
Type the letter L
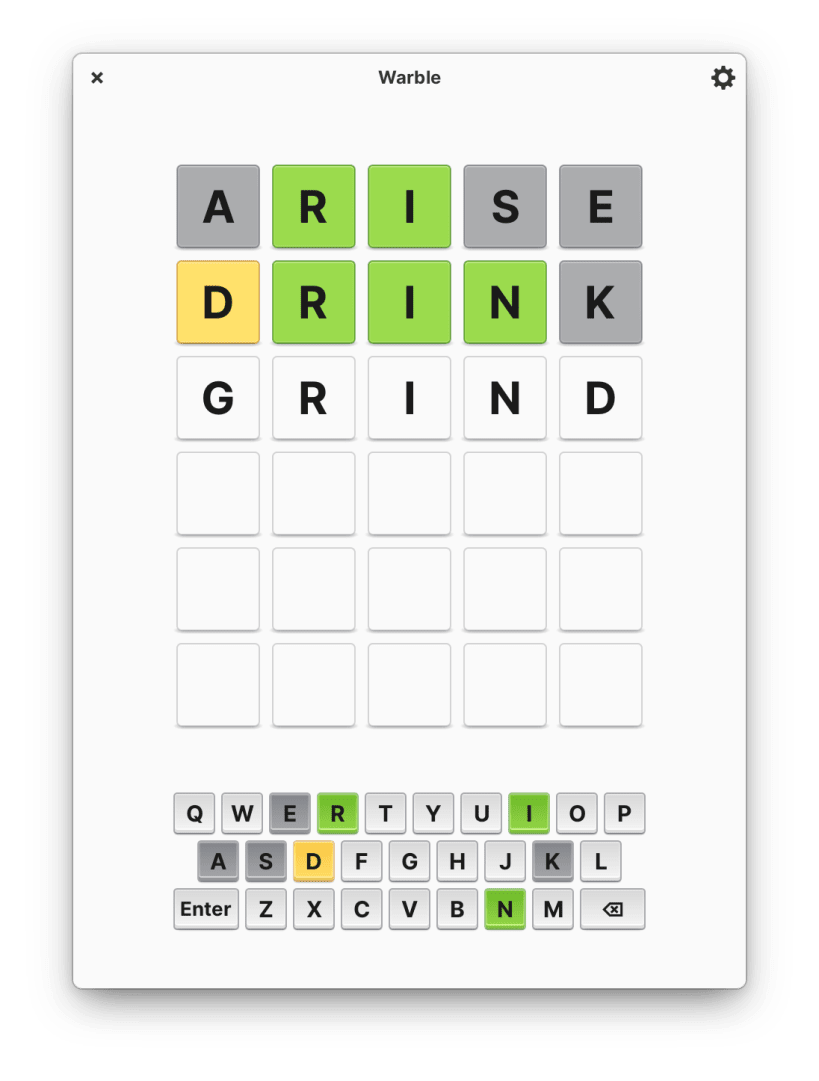(600, 861)
